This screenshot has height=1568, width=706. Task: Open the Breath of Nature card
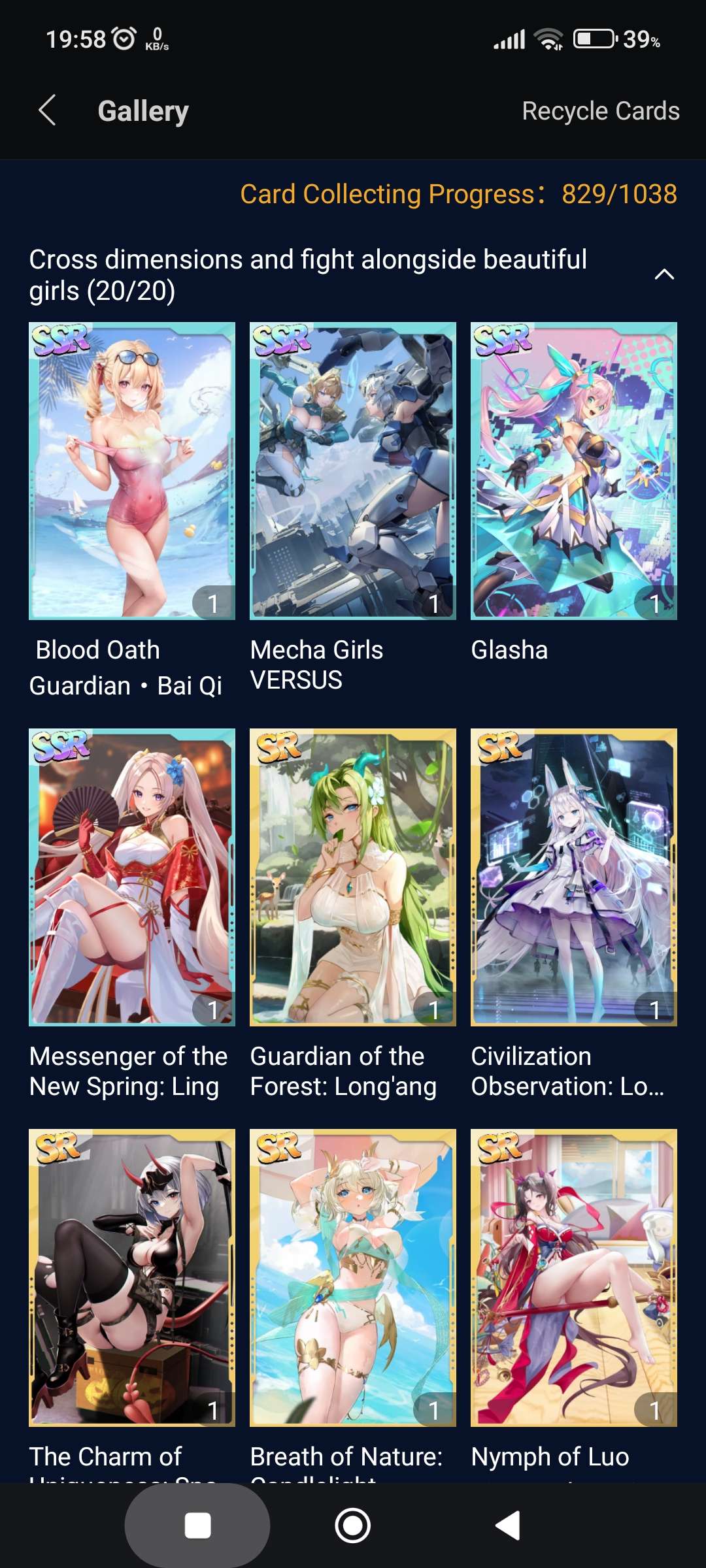[353, 1277]
